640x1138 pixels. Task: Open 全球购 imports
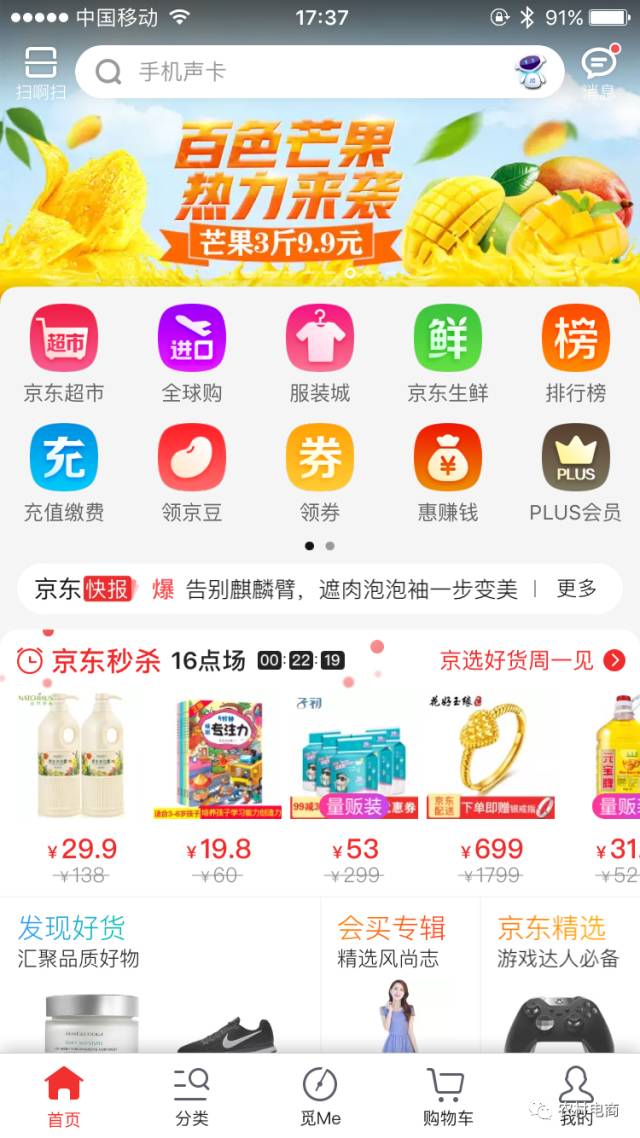pyautogui.click(x=192, y=354)
